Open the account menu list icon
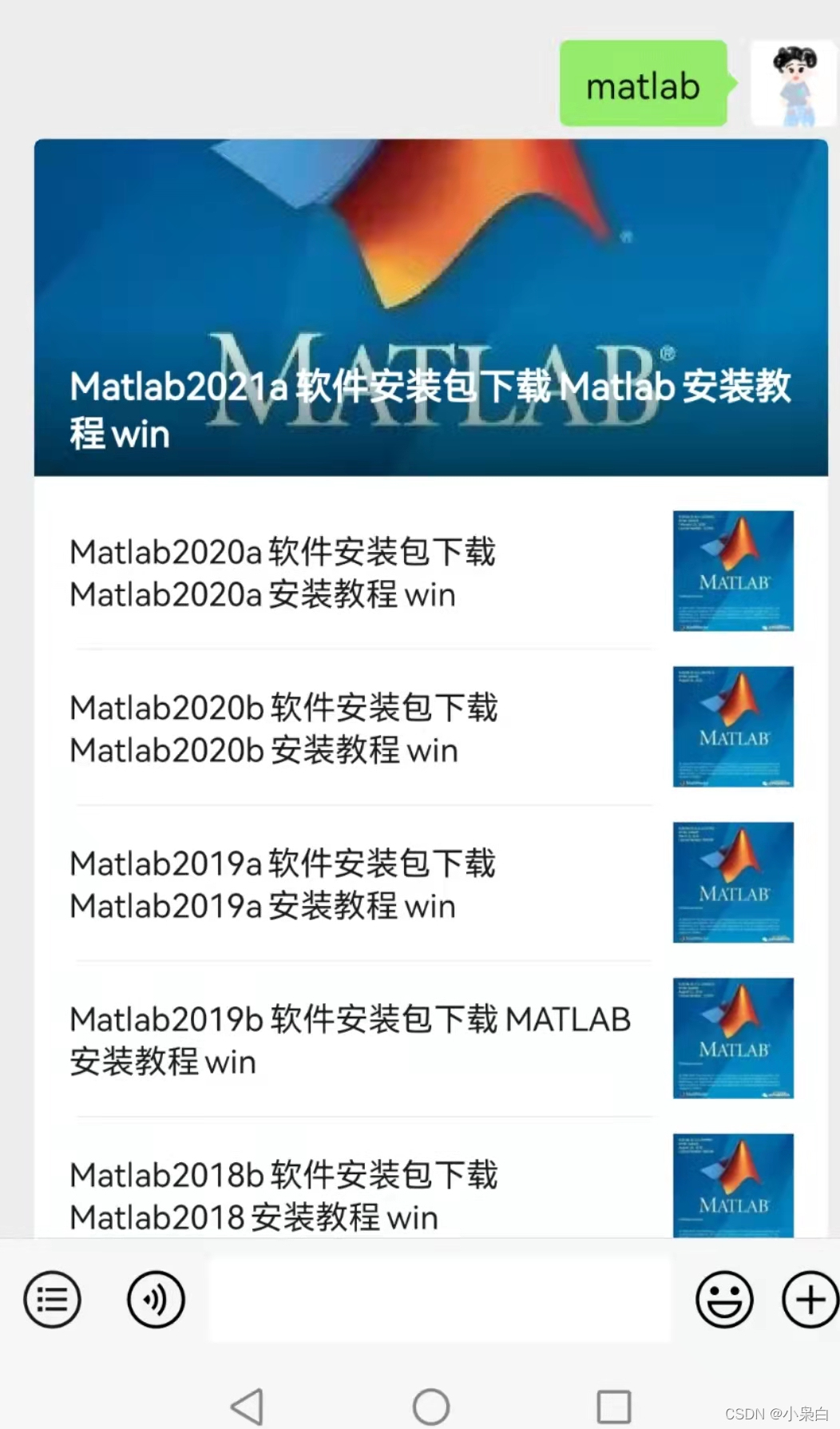The image size is (840, 1429). [x=52, y=1300]
